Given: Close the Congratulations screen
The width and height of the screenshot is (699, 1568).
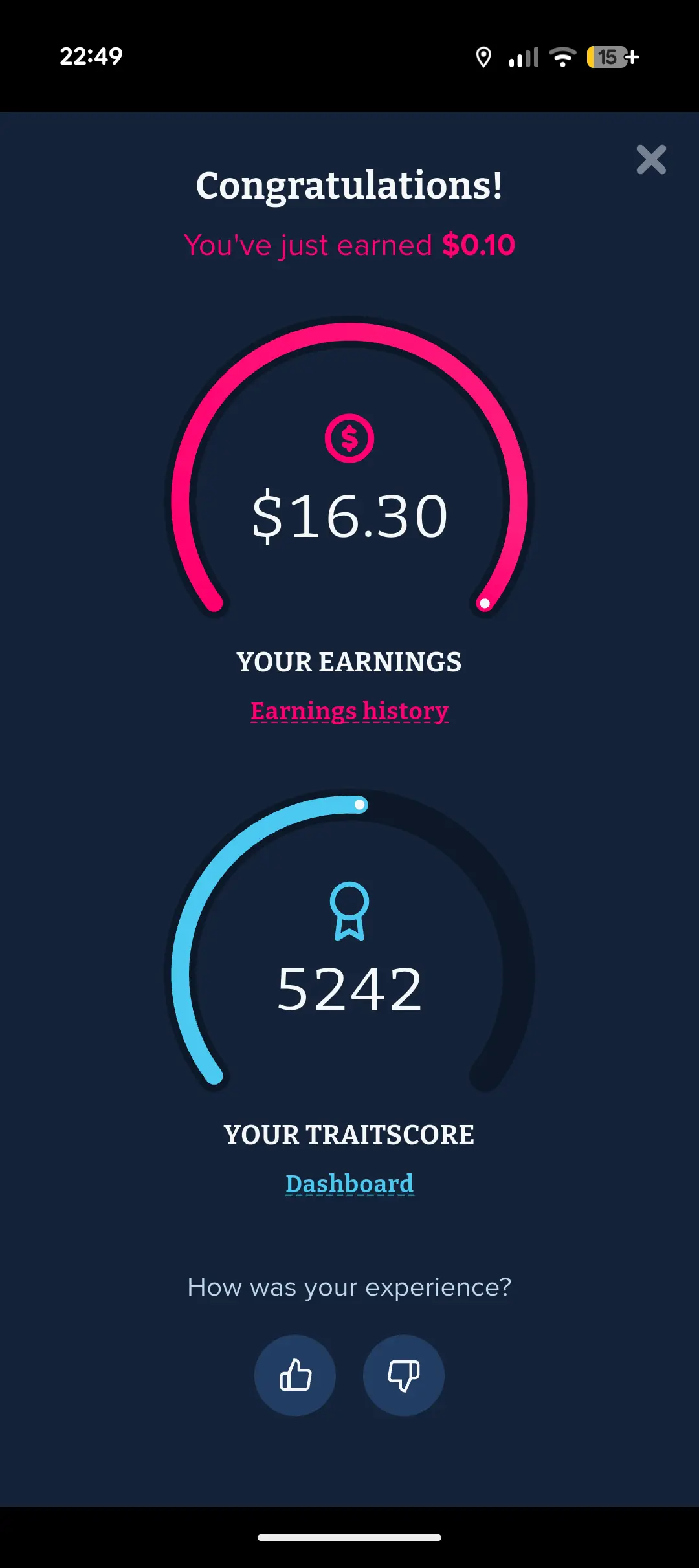Looking at the screenshot, I should click(650, 160).
